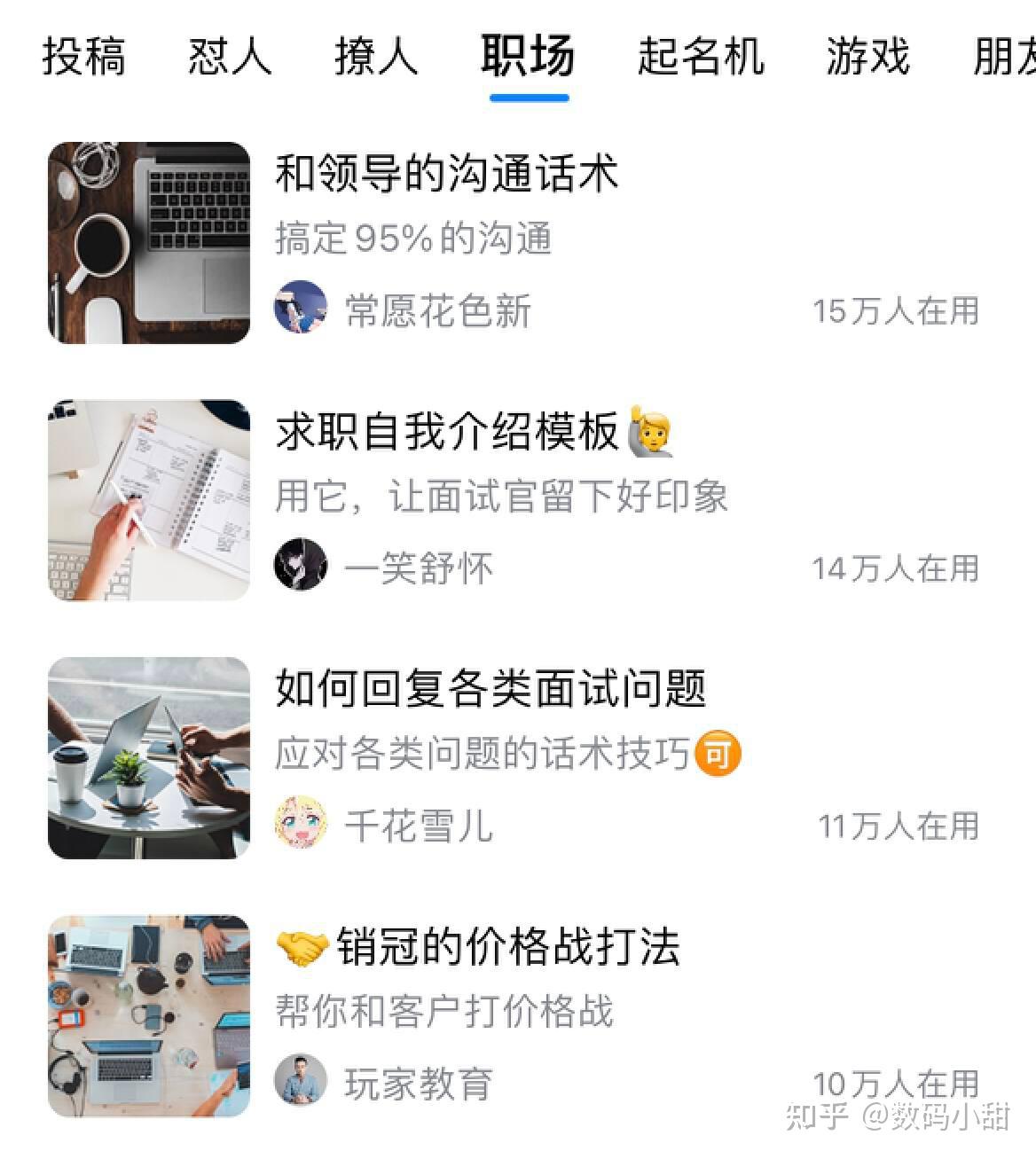
Task: Open the 撩人 tab
Action: (376, 56)
